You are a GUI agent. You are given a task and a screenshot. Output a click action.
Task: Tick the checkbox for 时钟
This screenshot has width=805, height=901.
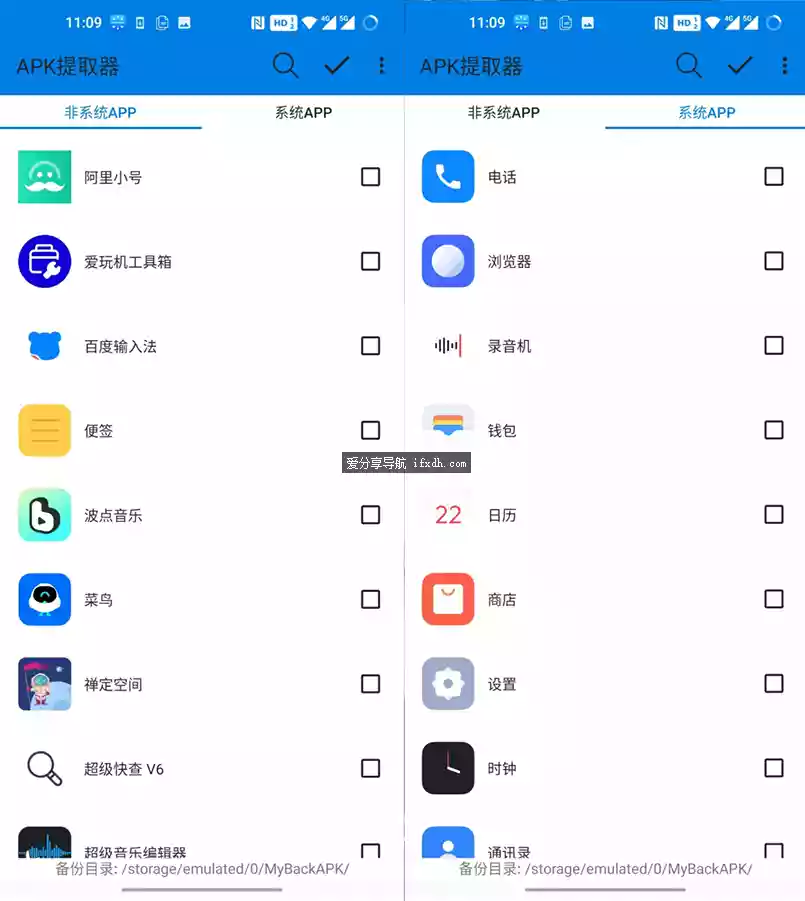[773, 768]
